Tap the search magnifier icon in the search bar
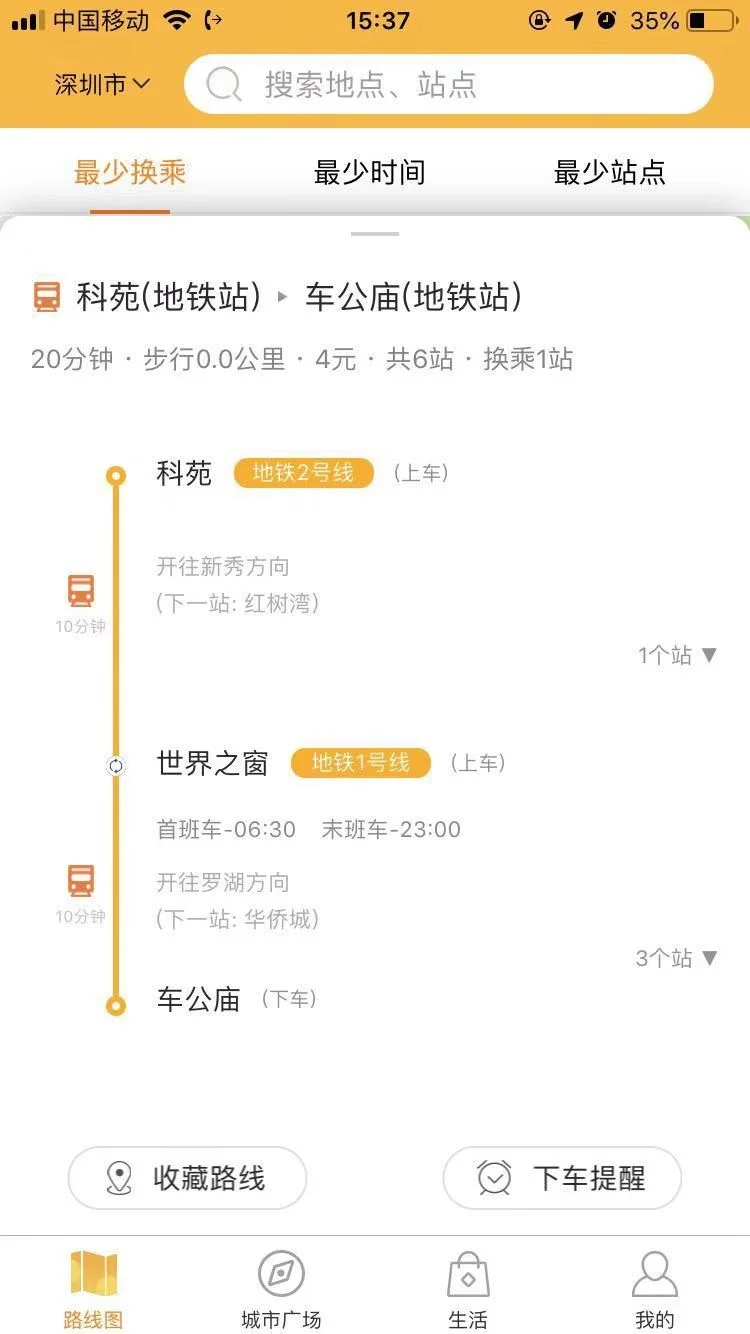This screenshot has height=1334, width=750. pyautogui.click(x=222, y=85)
